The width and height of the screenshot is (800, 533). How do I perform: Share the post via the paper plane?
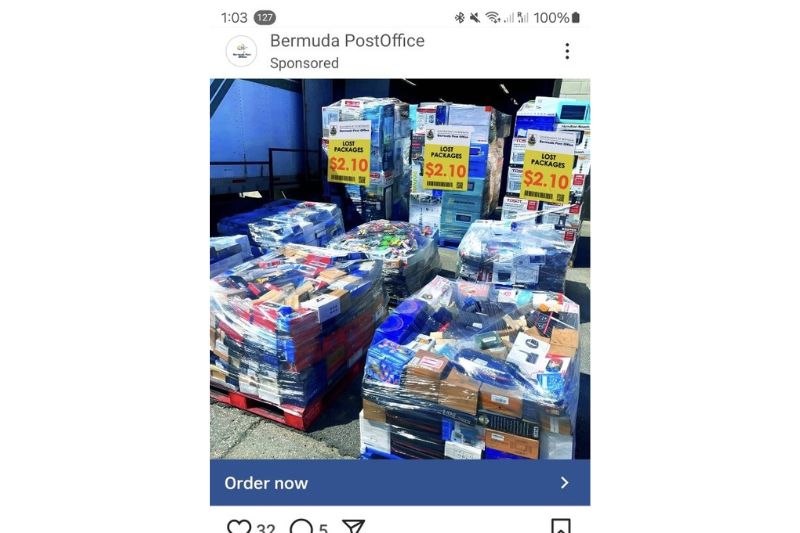[x=353, y=527]
